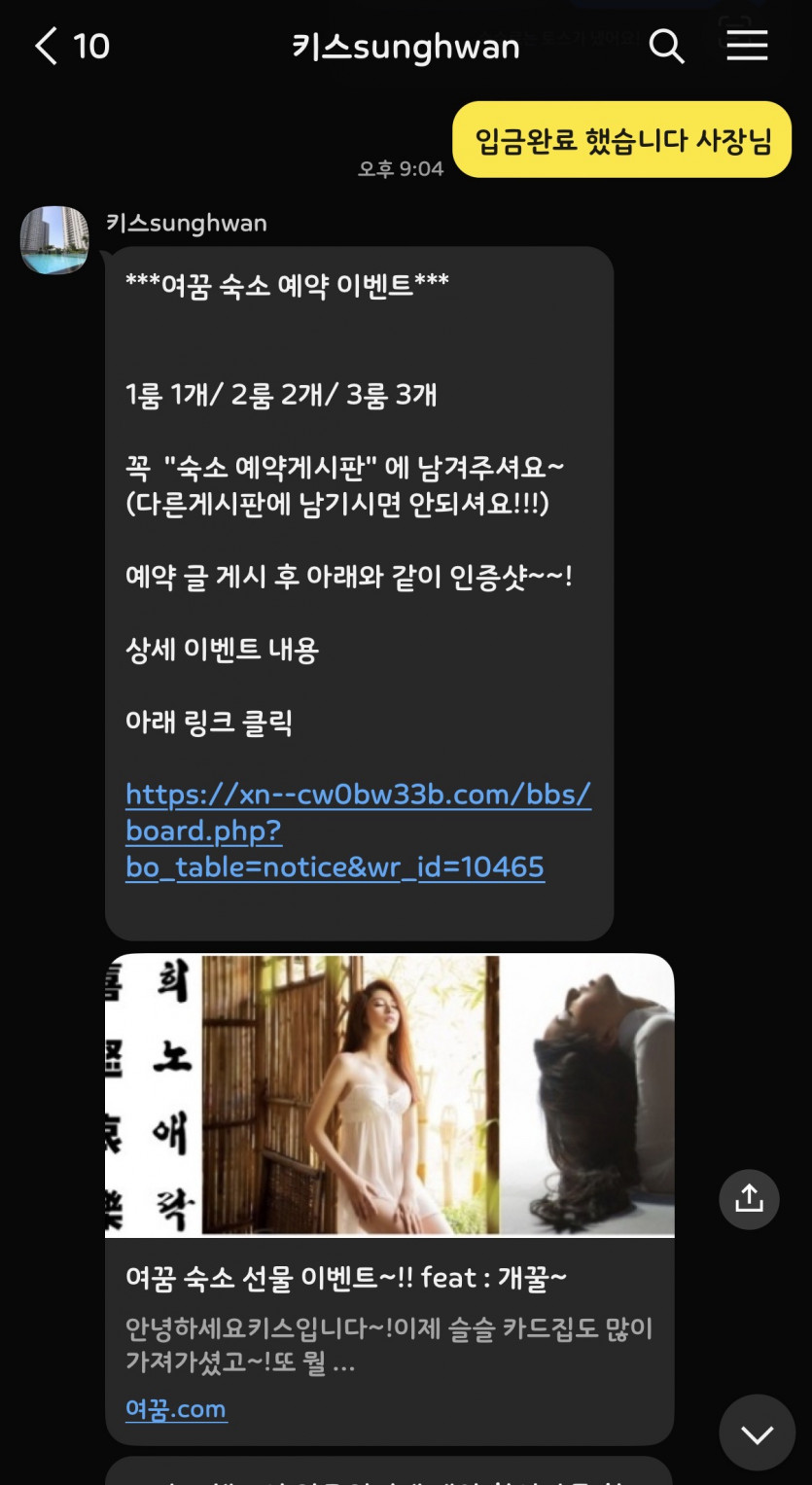Jump to the latest message
The image size is (812, 1485).
tap(757, 1433)
